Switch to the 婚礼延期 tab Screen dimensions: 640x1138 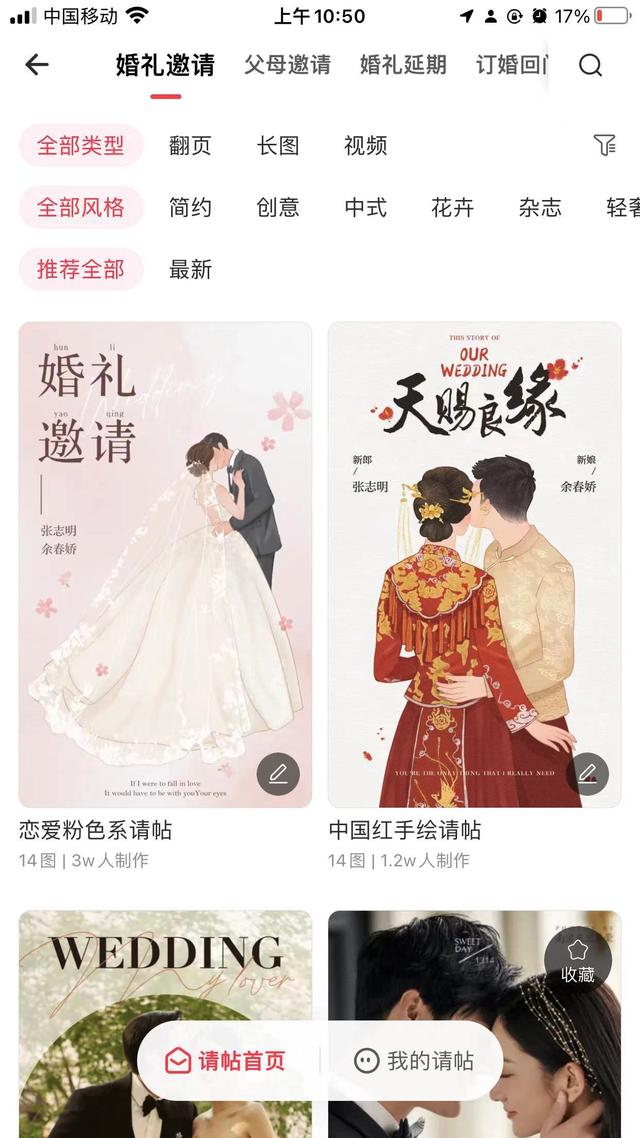click(x=403, y=65)
